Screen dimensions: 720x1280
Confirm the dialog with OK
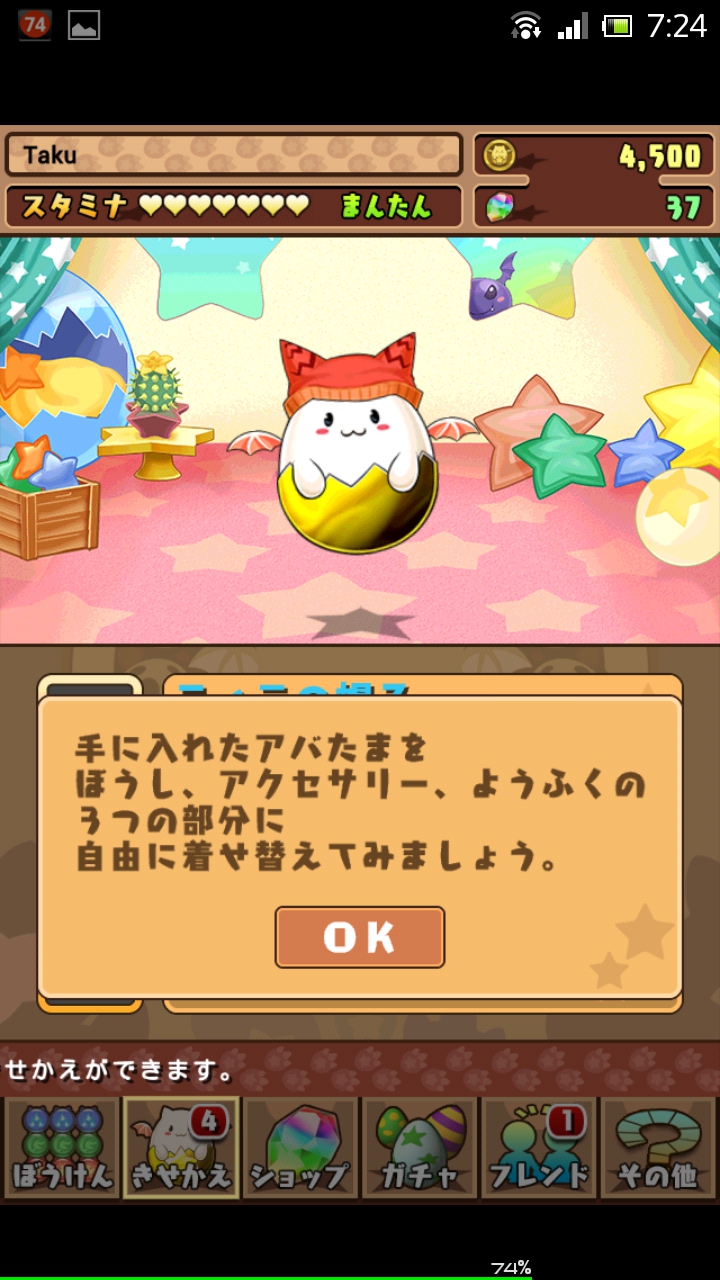click(x=360, y=937)
